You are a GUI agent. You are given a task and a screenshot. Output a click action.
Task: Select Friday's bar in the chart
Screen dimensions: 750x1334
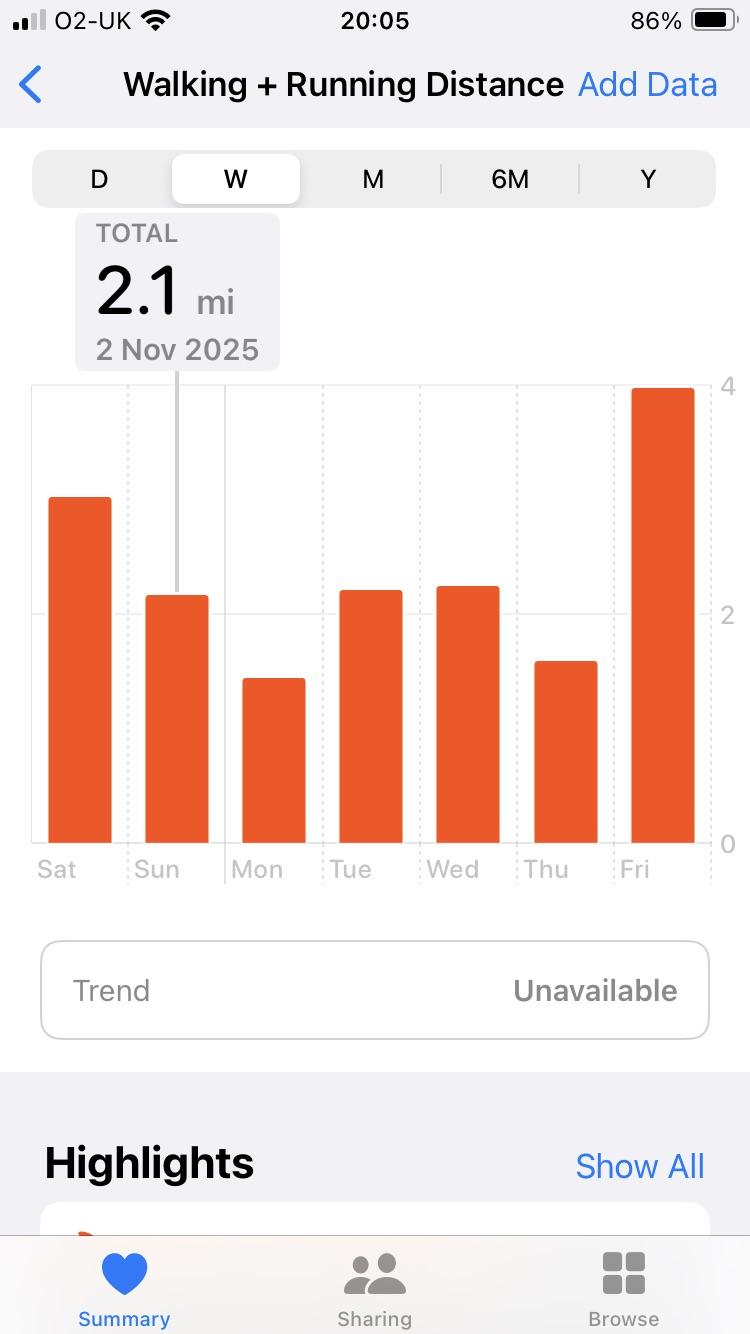point(663,615)
